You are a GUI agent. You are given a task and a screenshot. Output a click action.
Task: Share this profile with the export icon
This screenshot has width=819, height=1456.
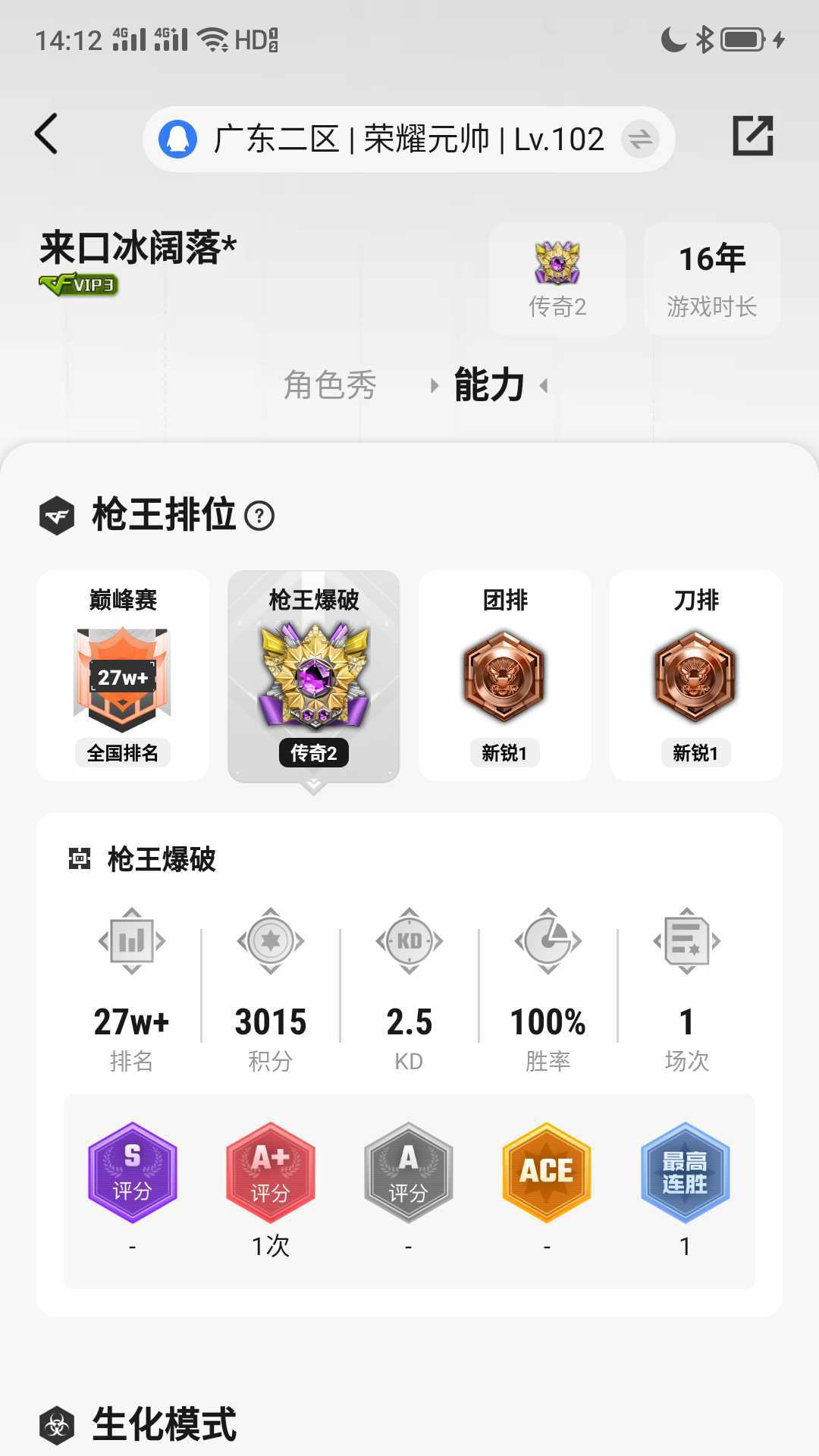pyautogui.click(x=752, y=136)
